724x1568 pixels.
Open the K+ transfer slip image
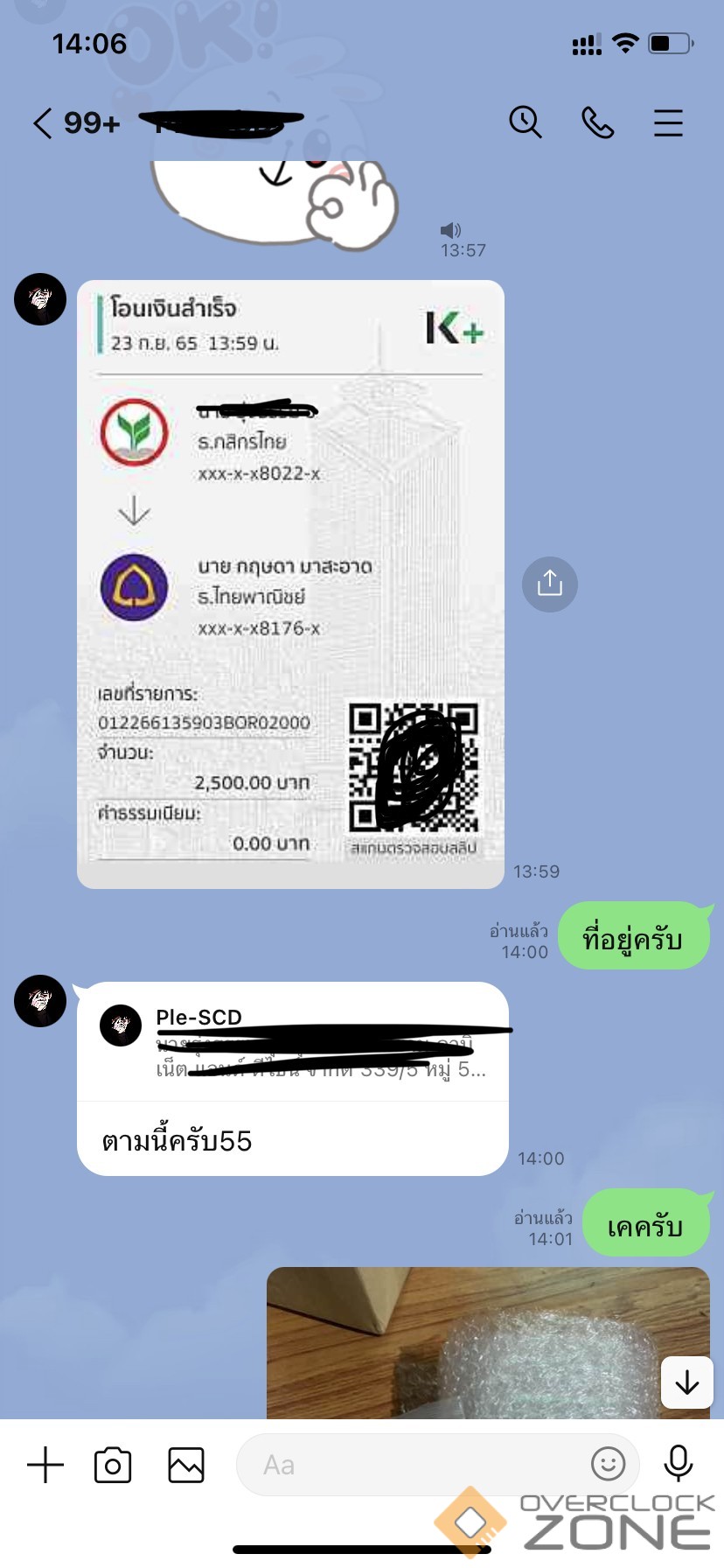[x=290, y=584]
